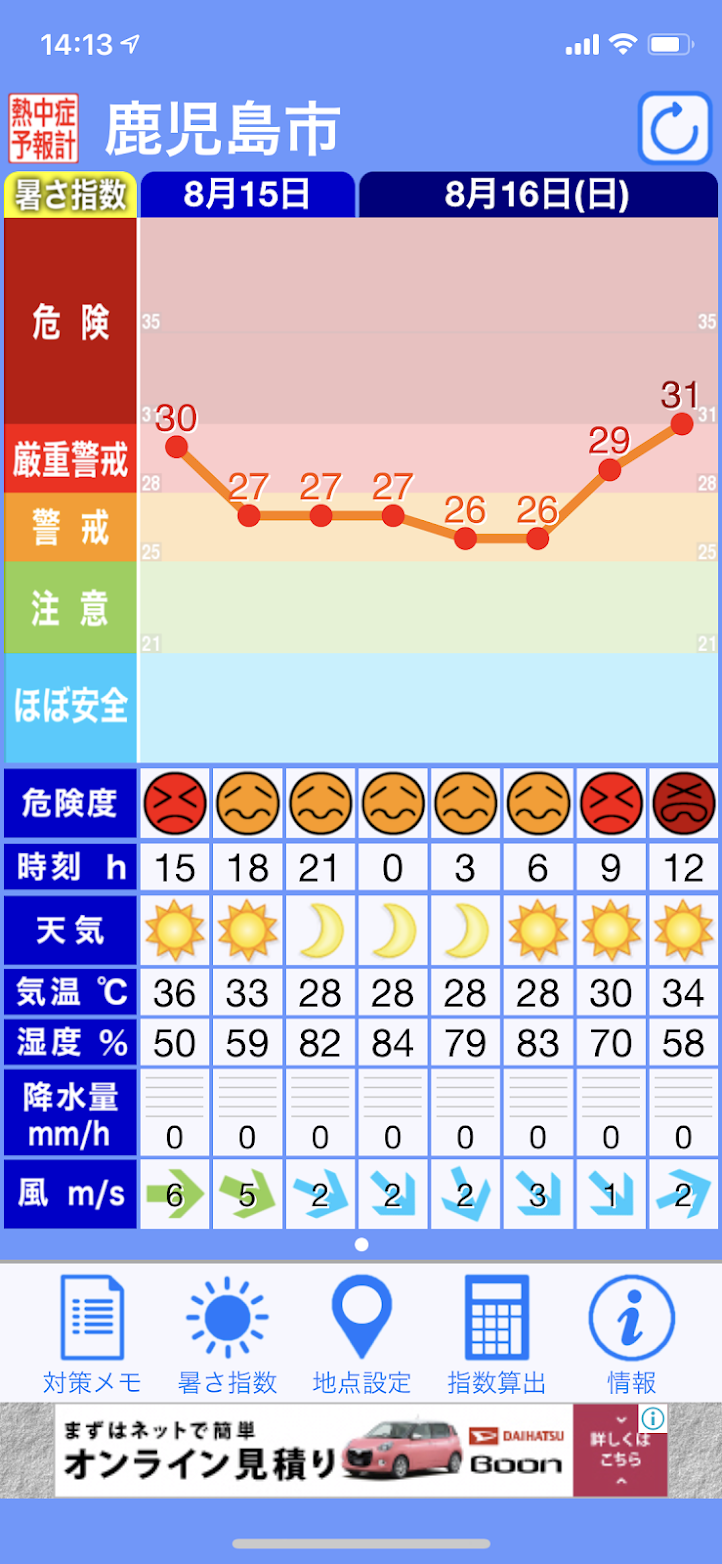Screen dimensions: 722x1564
Task: Tap the refresh icon
Action: pos(674,129)
